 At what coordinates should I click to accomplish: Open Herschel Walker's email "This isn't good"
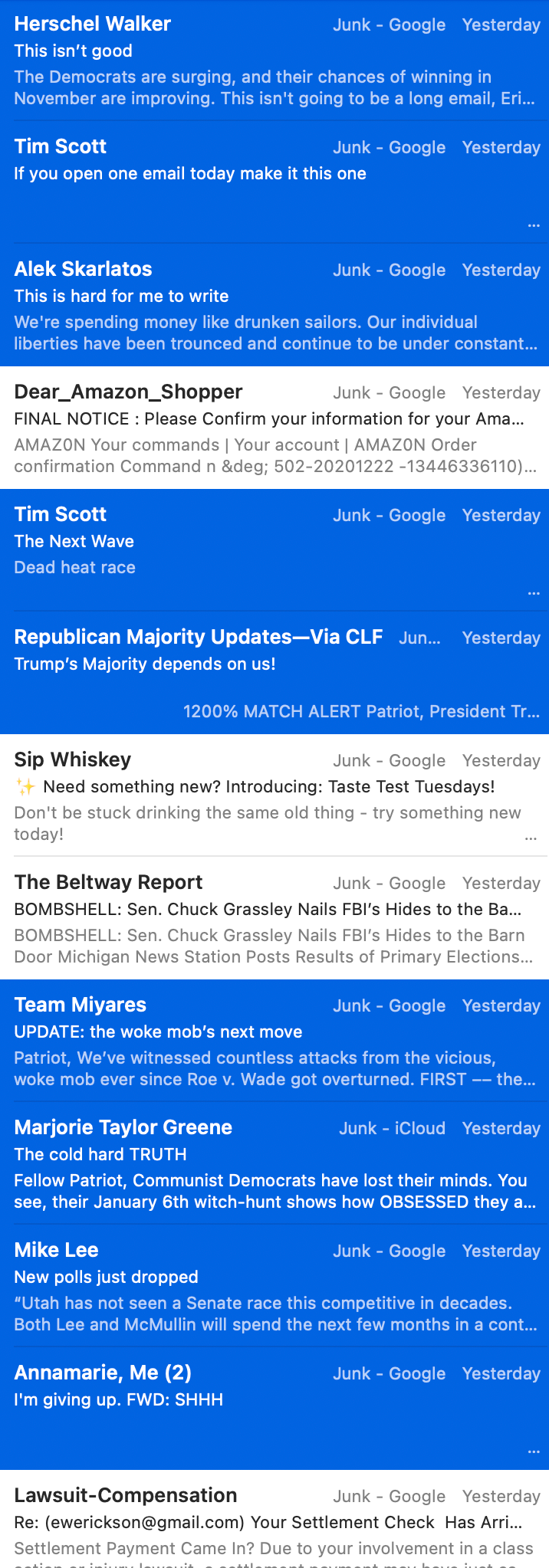pos(274,60)
